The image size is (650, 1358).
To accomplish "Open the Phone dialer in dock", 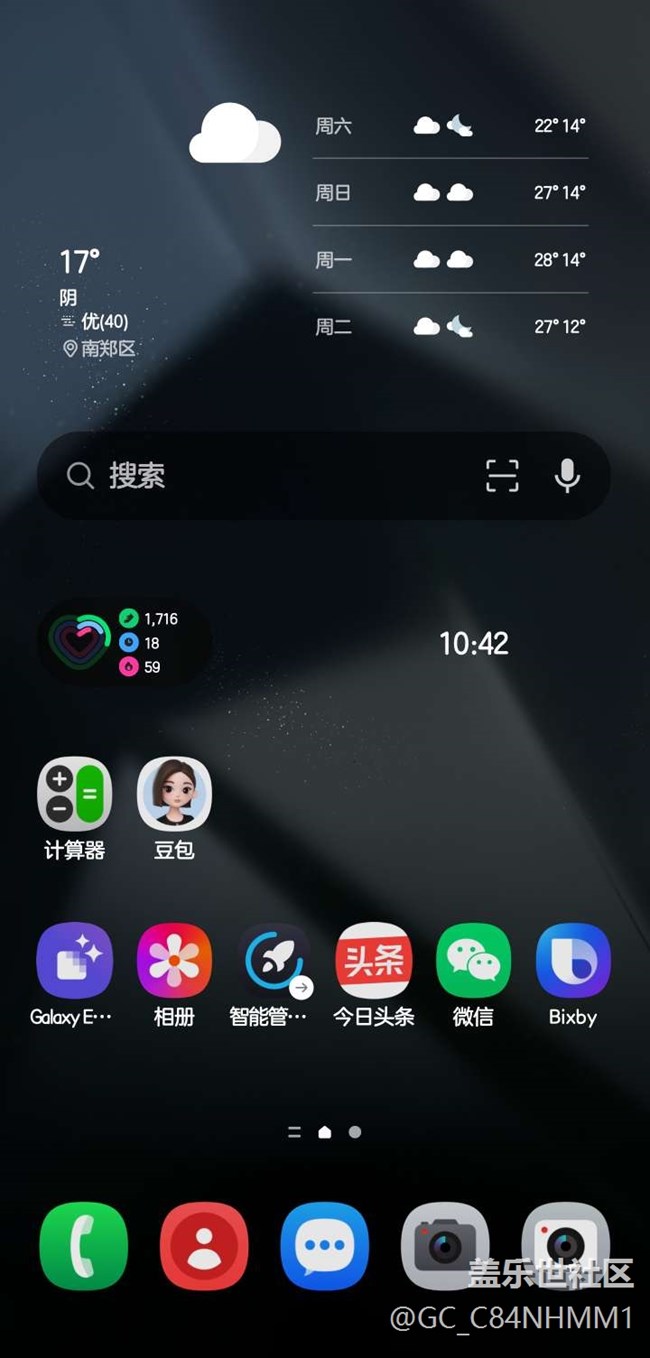I will coord(84,1246).
